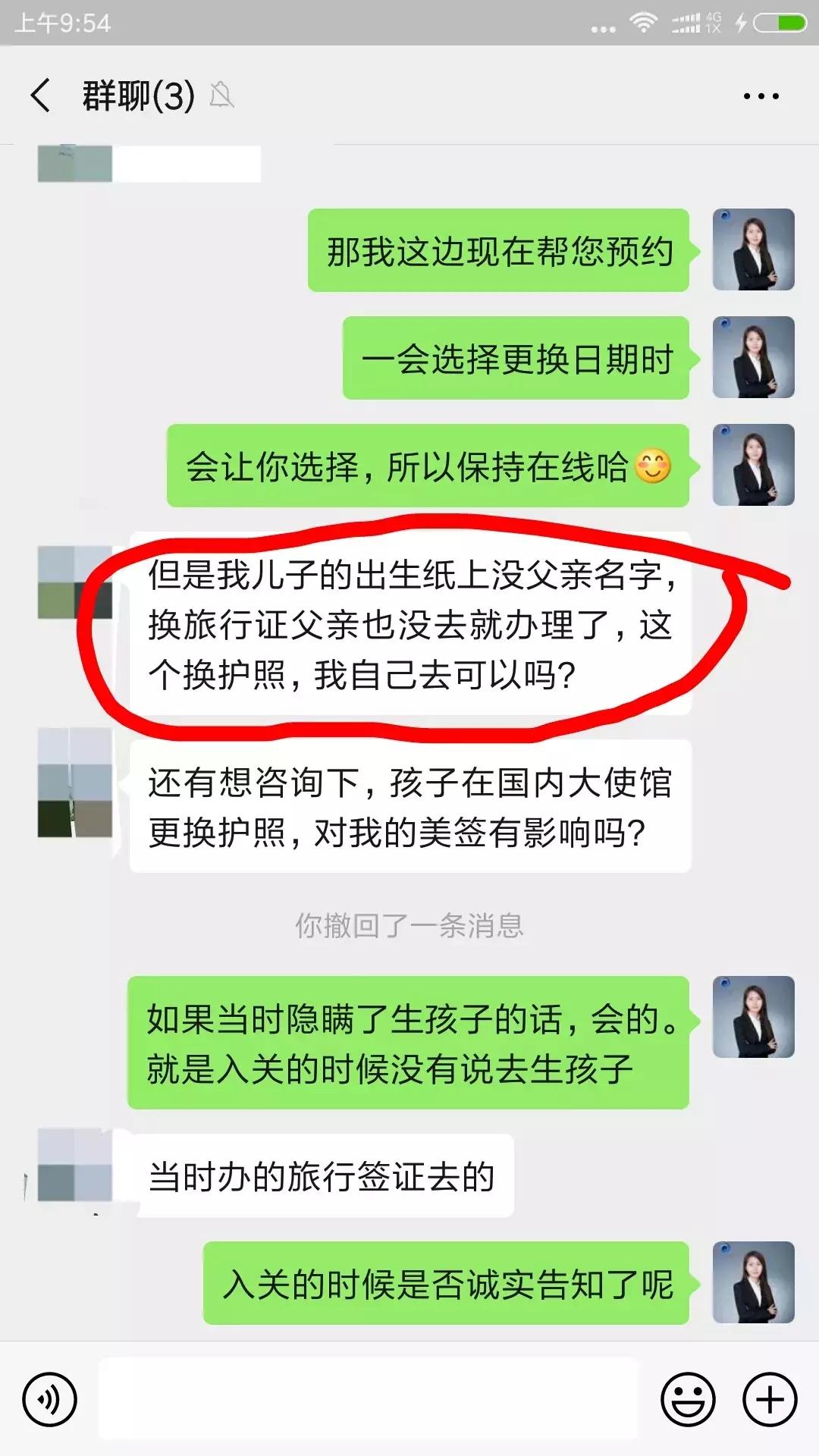Tap the muted notification bell next to the title
The height and width of the screenshot is (1456, 819).
221,97
